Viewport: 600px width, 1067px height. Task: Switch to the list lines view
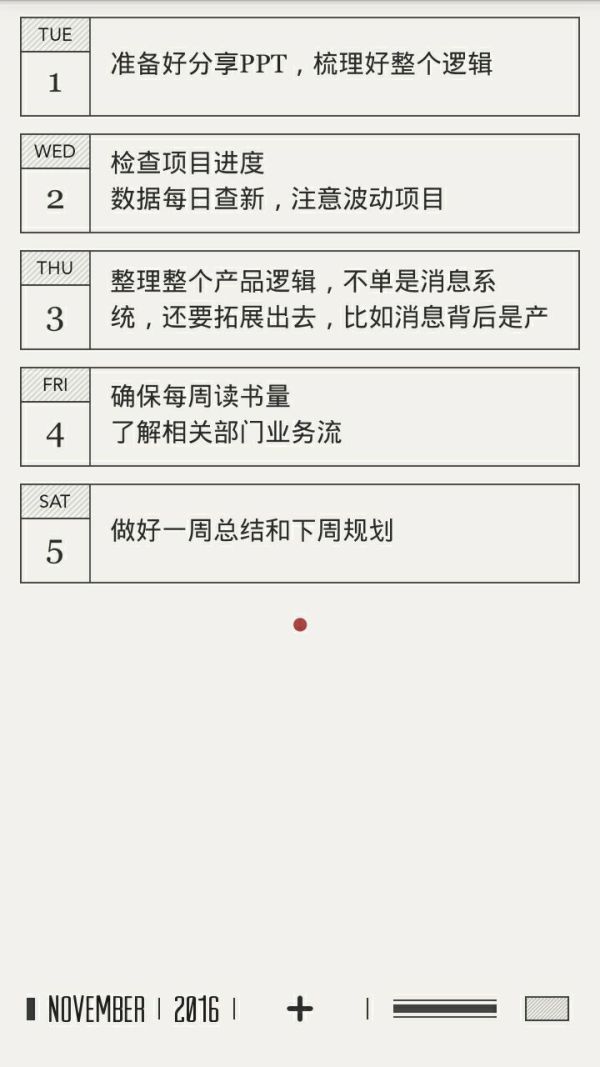pos(445,1008)
